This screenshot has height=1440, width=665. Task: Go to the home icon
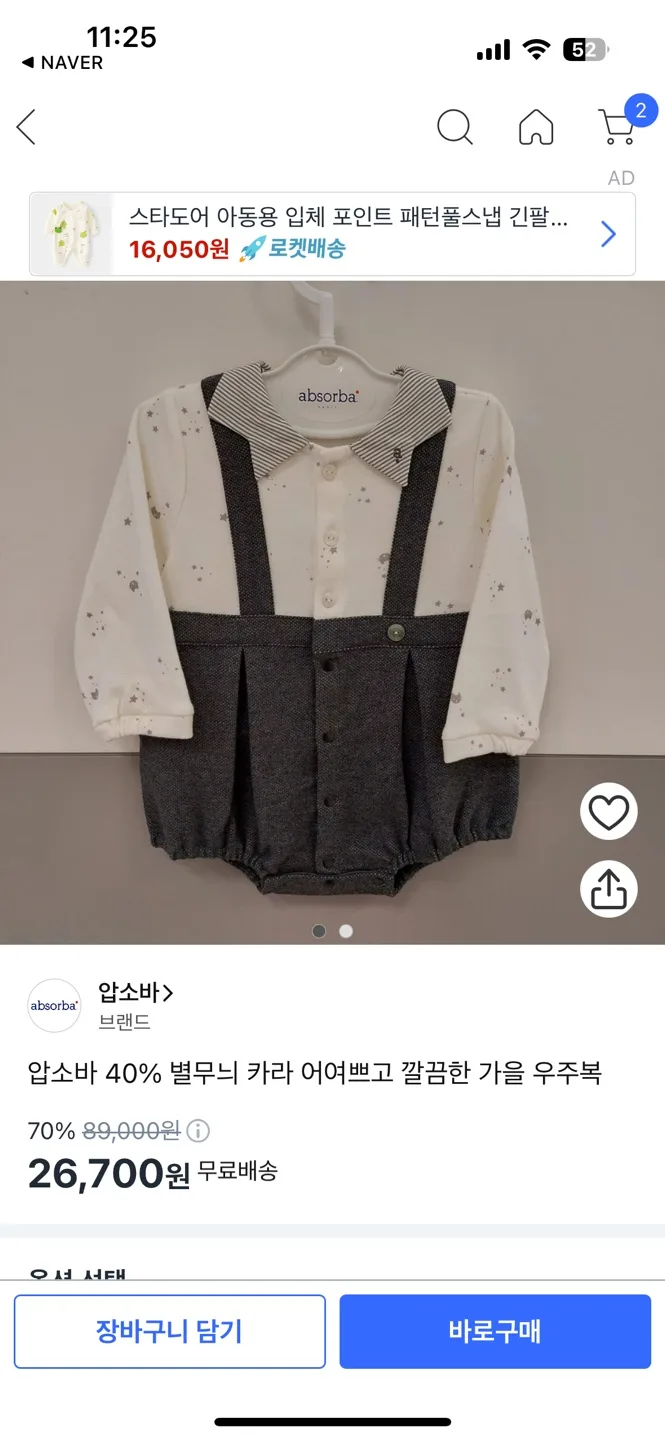pyautogui.click(x=536, y=127)
